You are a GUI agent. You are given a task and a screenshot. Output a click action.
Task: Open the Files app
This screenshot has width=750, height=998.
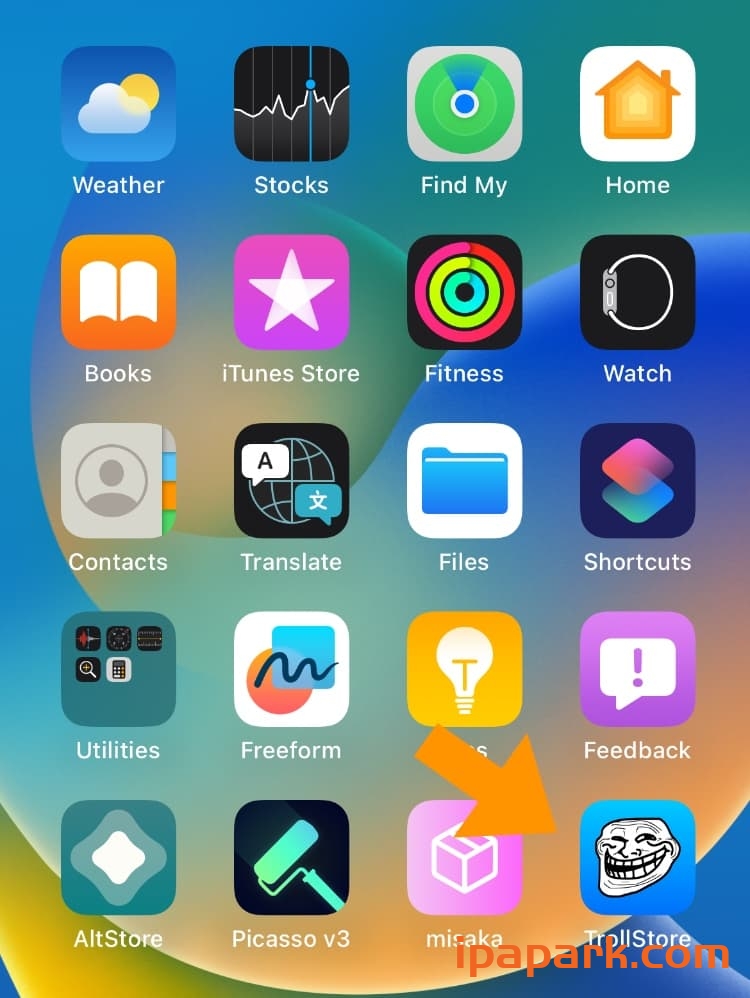[x=464, y=481]
